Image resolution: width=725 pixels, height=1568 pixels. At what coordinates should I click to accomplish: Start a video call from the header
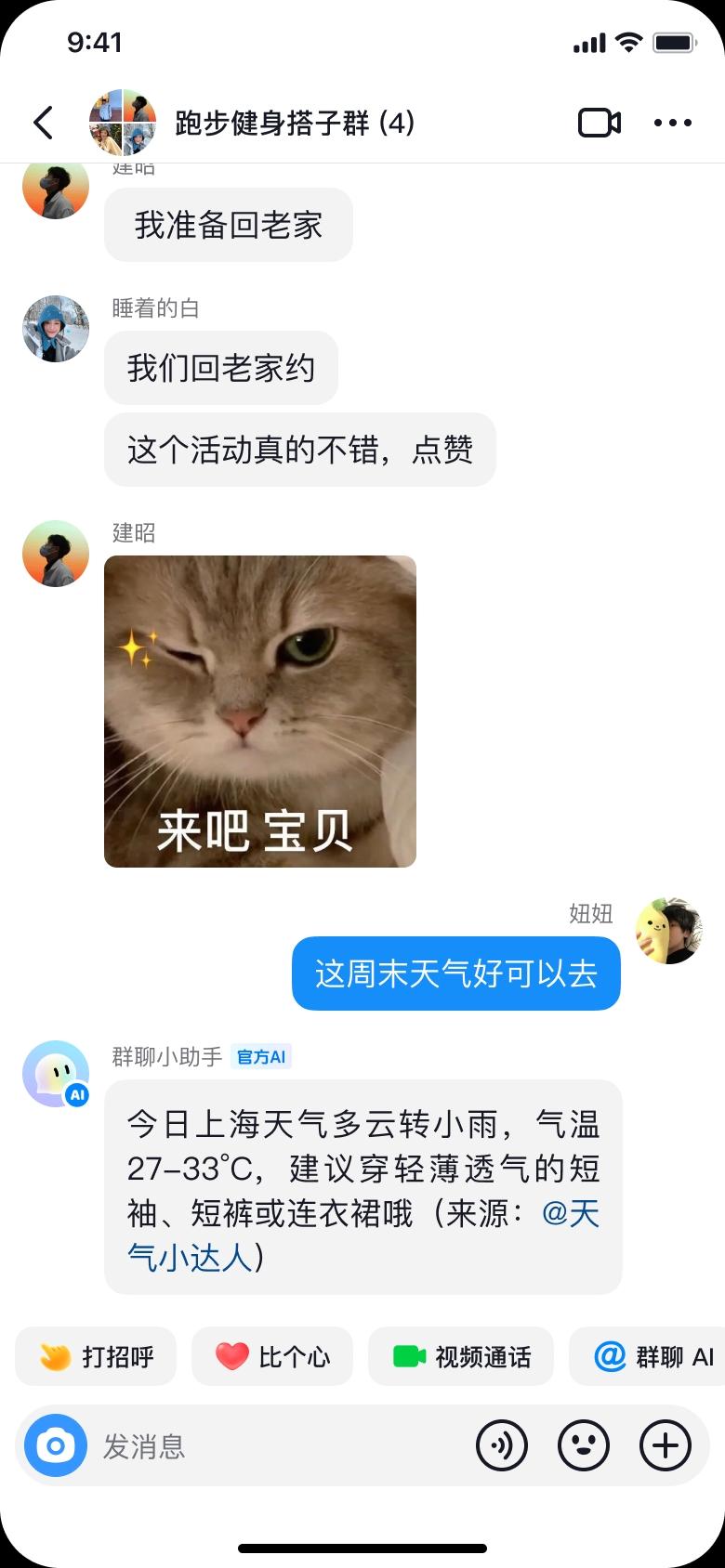click(x=600, y=123)
